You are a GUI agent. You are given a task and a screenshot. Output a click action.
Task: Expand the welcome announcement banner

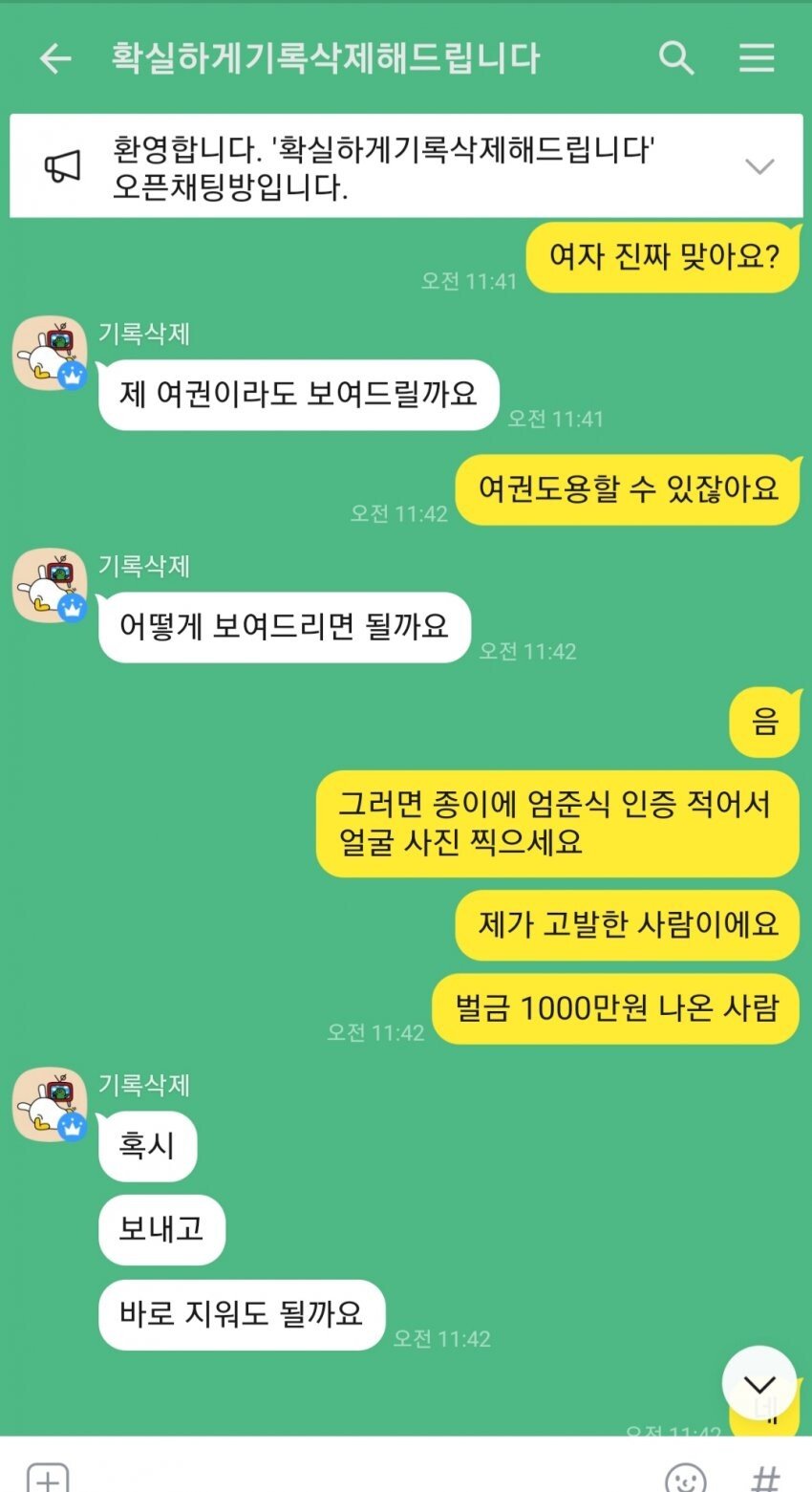click(759, 166)
